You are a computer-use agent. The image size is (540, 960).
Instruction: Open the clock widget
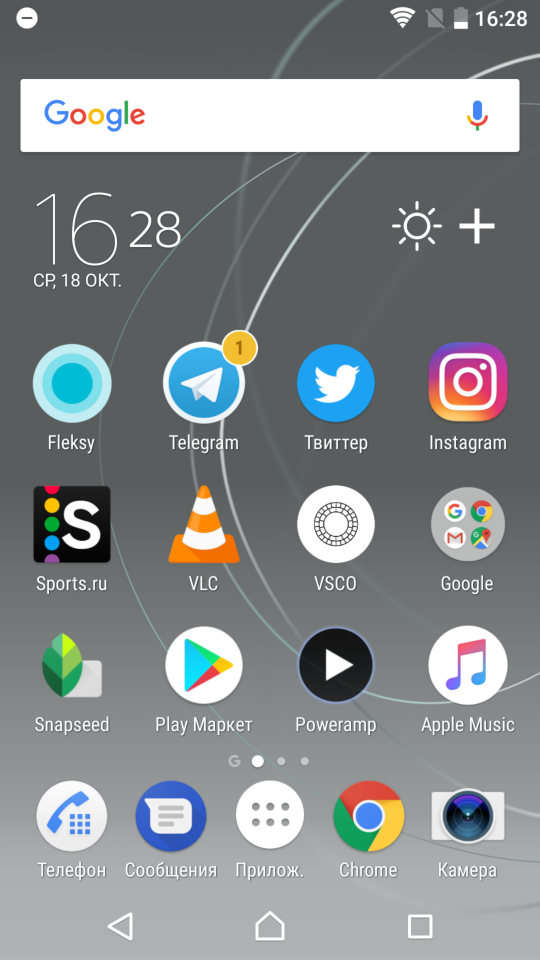click(x=108, y=240)
